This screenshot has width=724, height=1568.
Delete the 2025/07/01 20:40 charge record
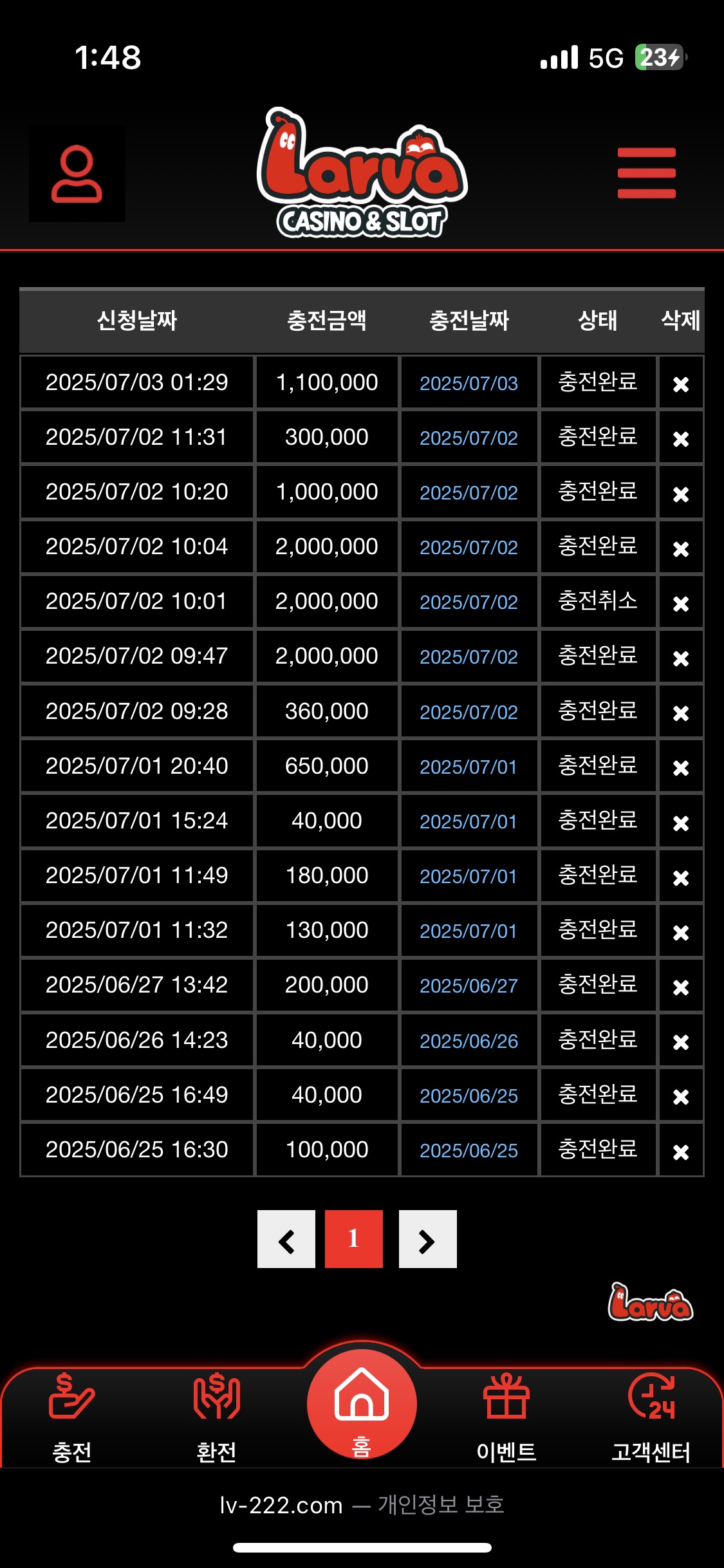680,768
